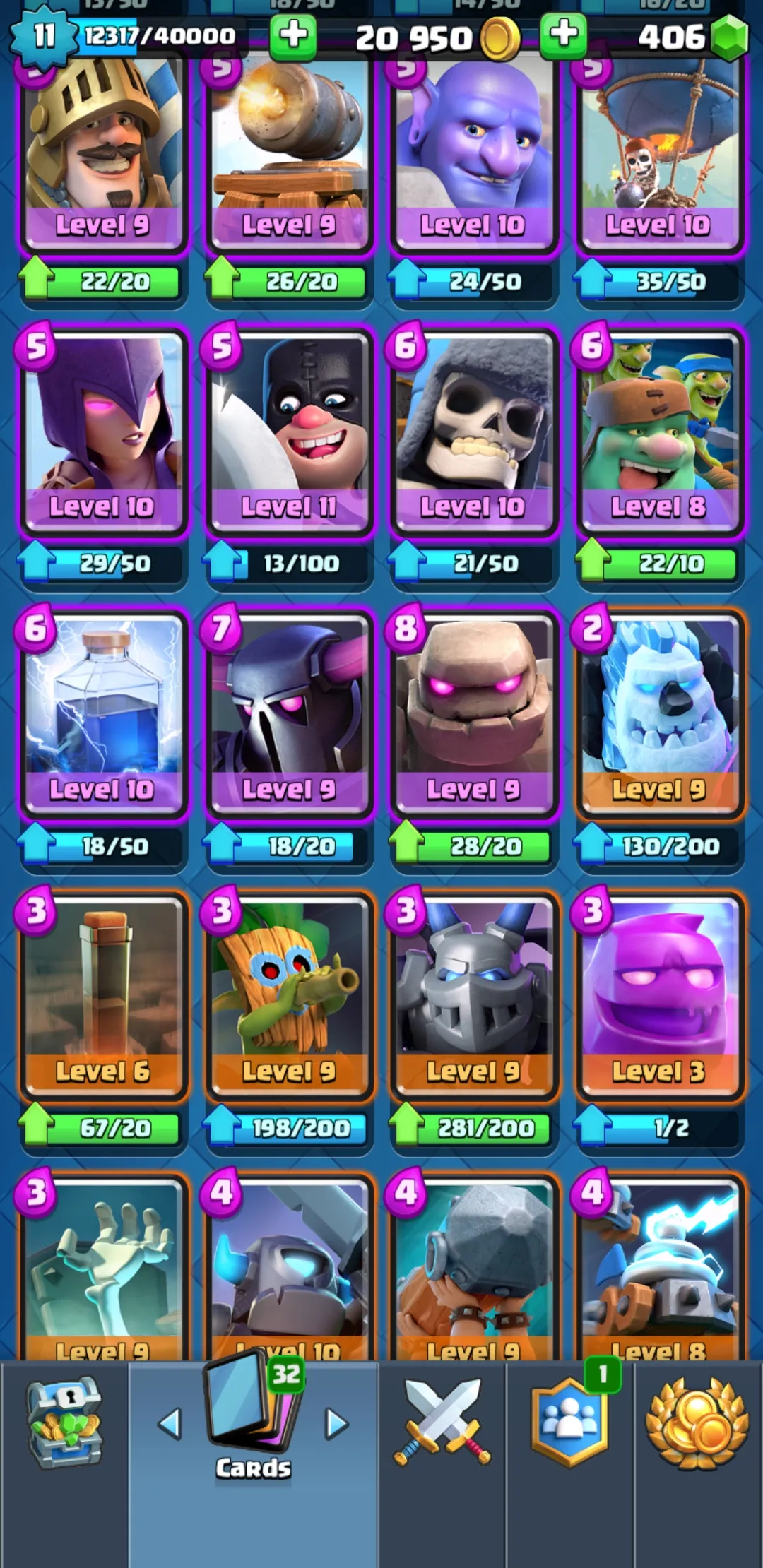Select the Dart Goblin card
This screenshot has height=1568, width=763.
[x=289, y=996]
